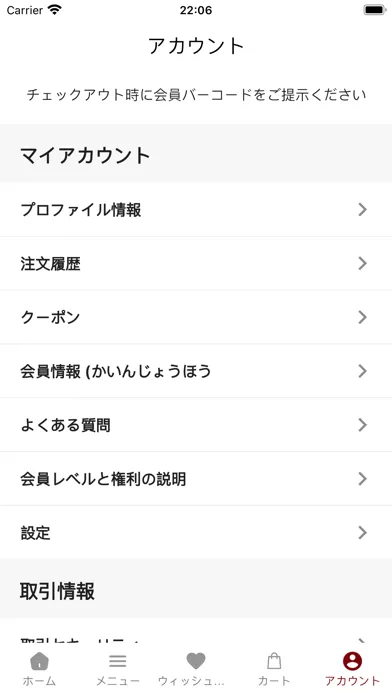
Task: Open 会員レベルと権利の説明
Action: click(196, 478)
